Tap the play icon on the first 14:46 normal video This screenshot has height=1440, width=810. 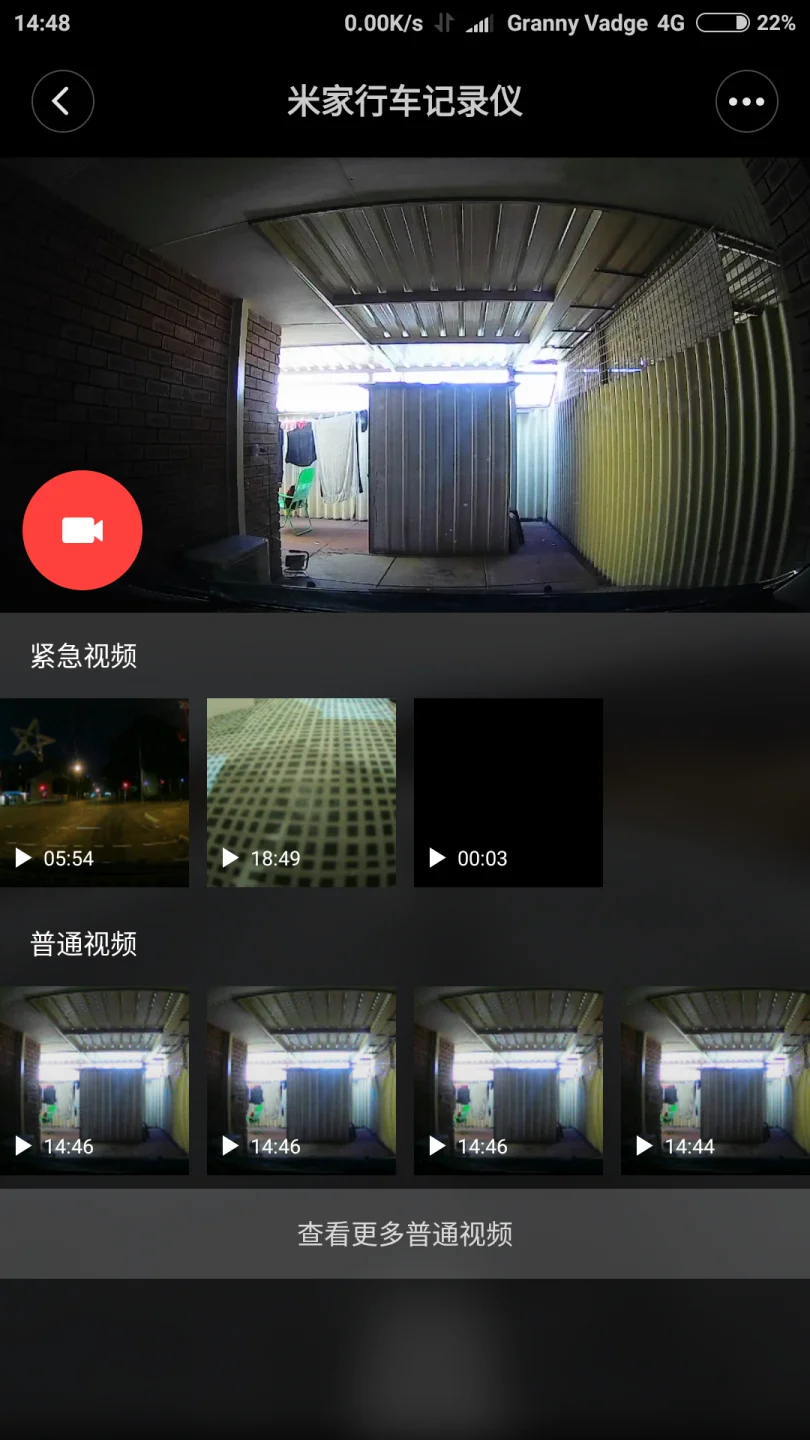pyautogui.click(x=22, y=1146)
